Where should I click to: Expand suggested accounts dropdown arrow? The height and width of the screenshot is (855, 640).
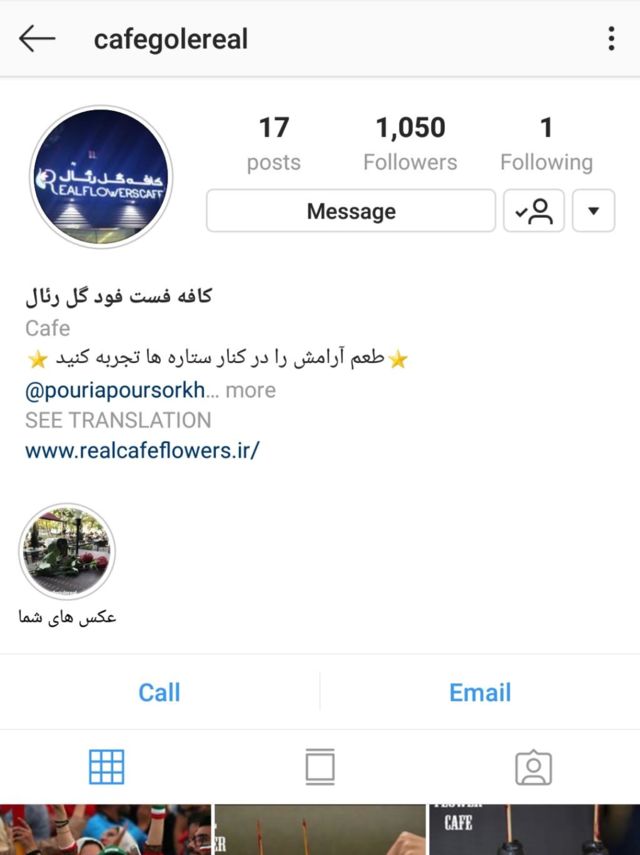point(593,211)
